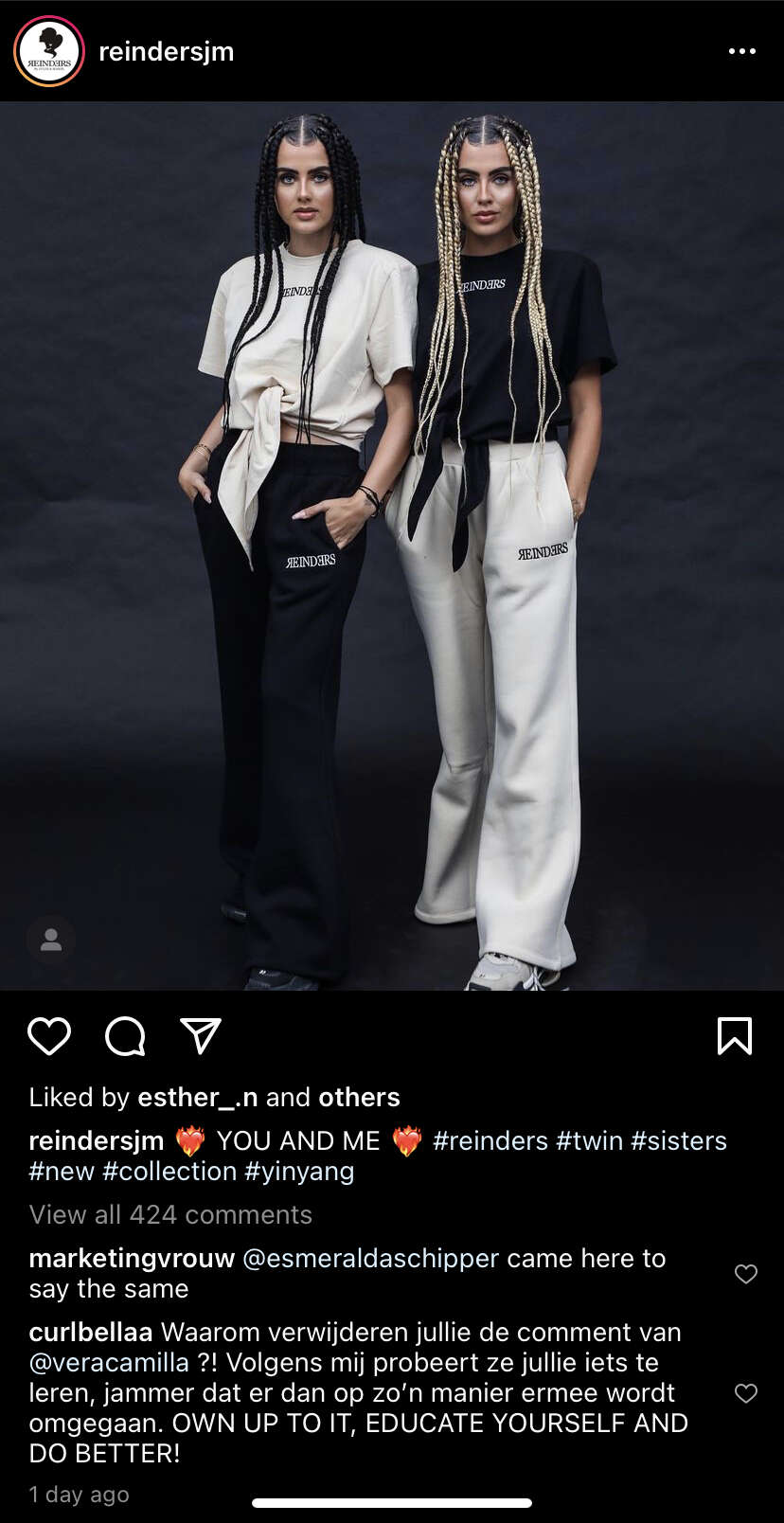Like this post with the heart icon
The image size is (784, 1523).
click(x=49, y=1036)
